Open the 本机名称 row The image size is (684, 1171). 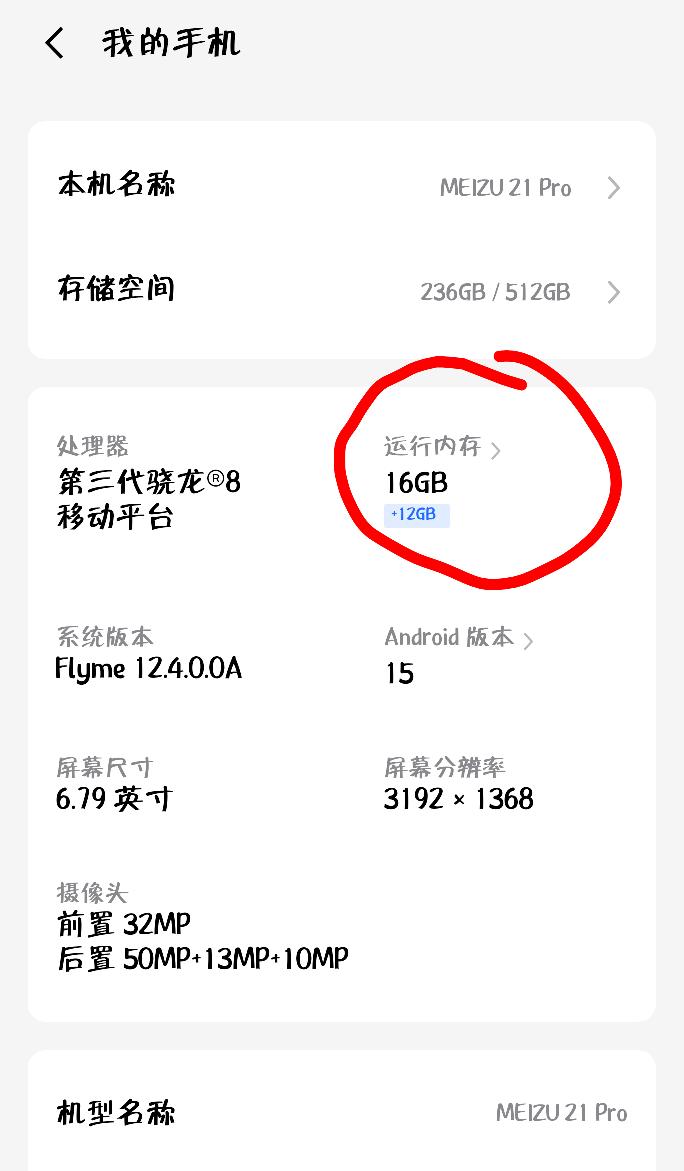pyautogui.click(x=340, y=187)
